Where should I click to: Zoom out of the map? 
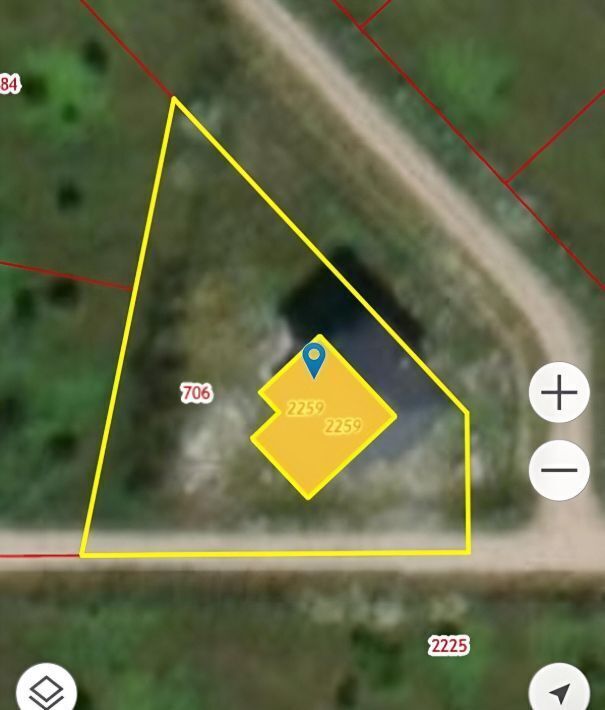(x=558, y=470)
